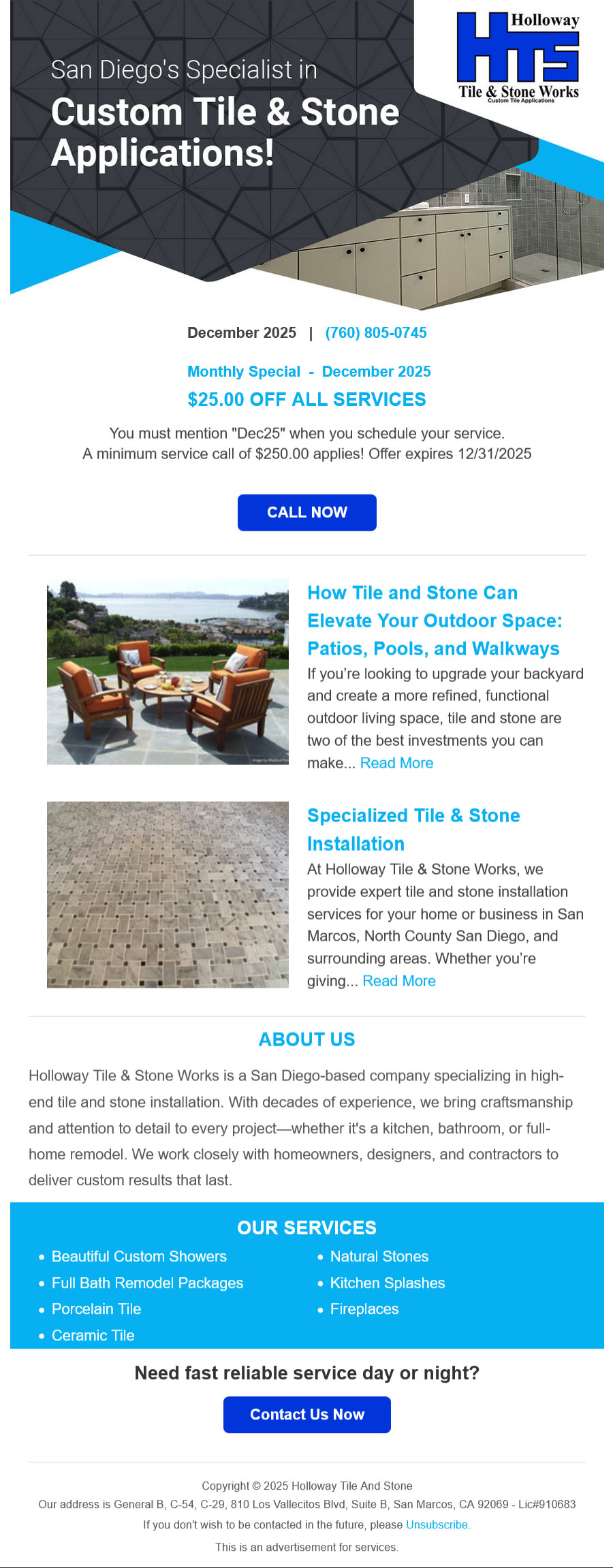Read more about specialized tile installation
The width and height of the screenshot is (613, 1568).
point(399,981)
